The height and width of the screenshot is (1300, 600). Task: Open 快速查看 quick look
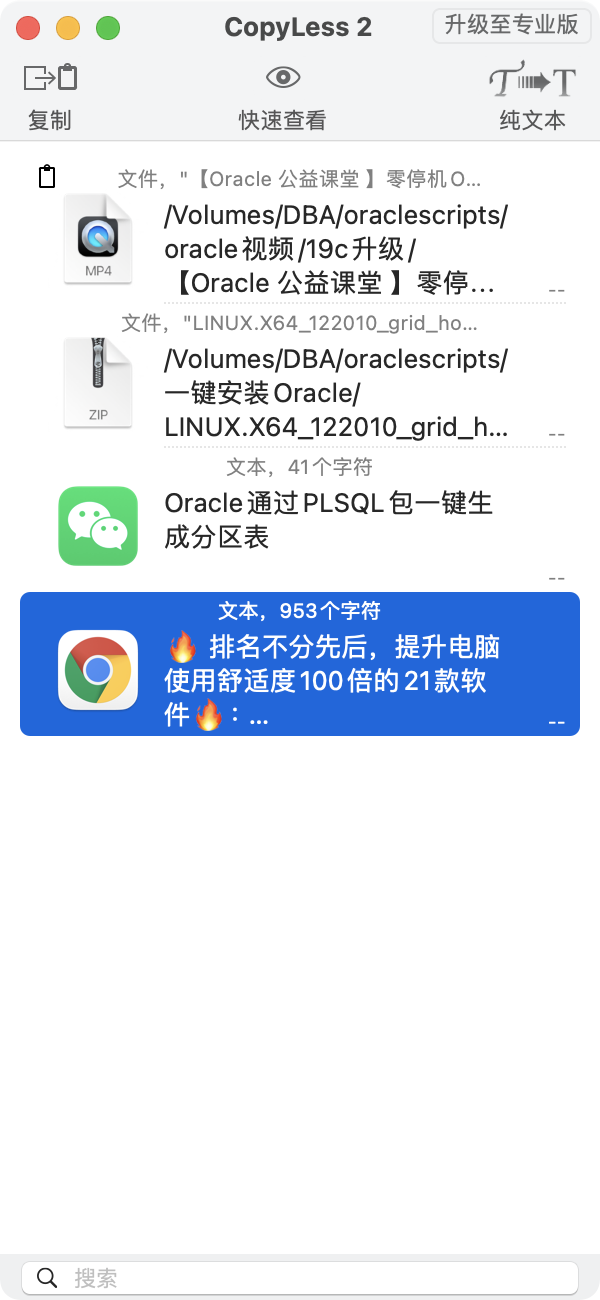pyautogui.click(x=282, y=96)
